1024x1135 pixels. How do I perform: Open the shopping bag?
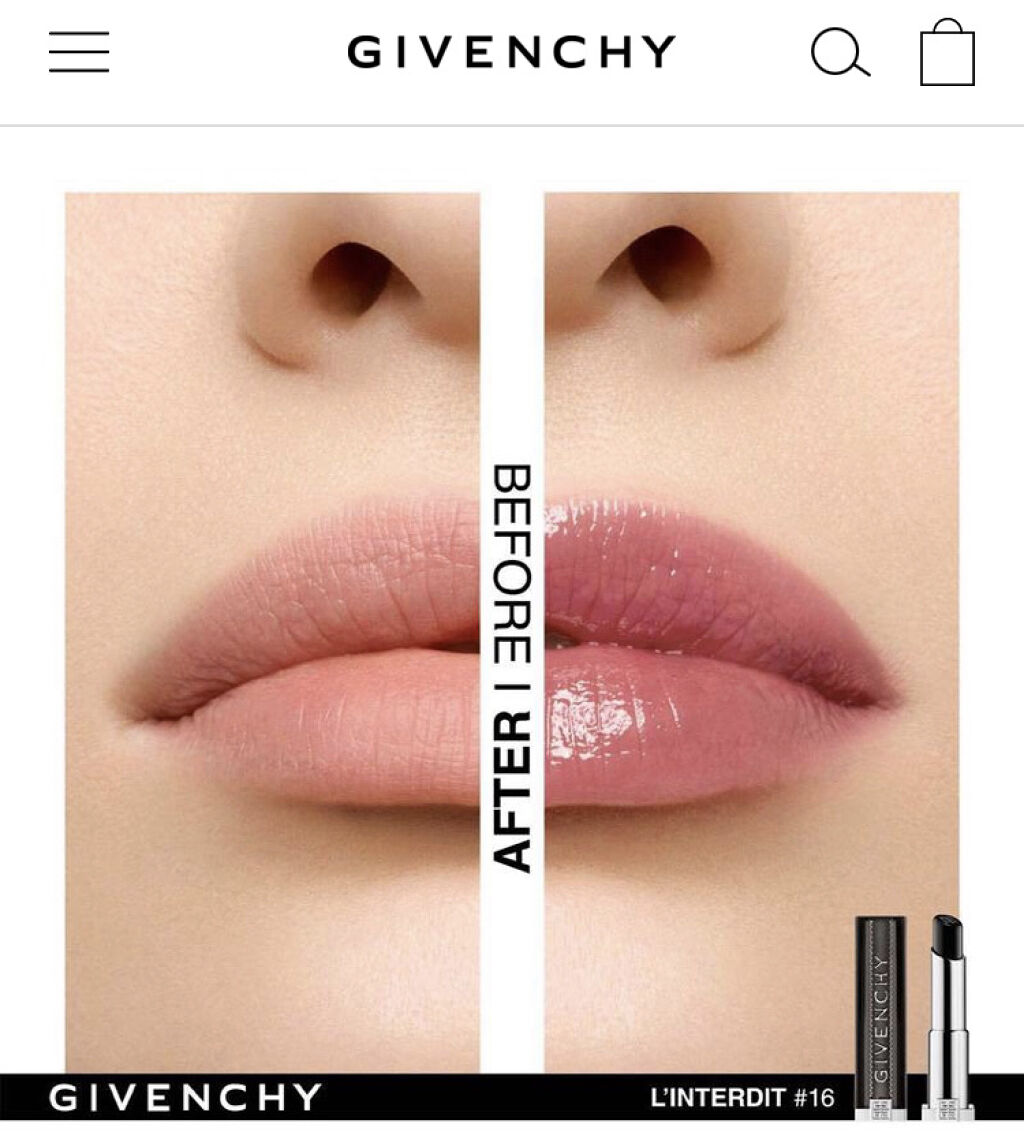pos(947,52)
